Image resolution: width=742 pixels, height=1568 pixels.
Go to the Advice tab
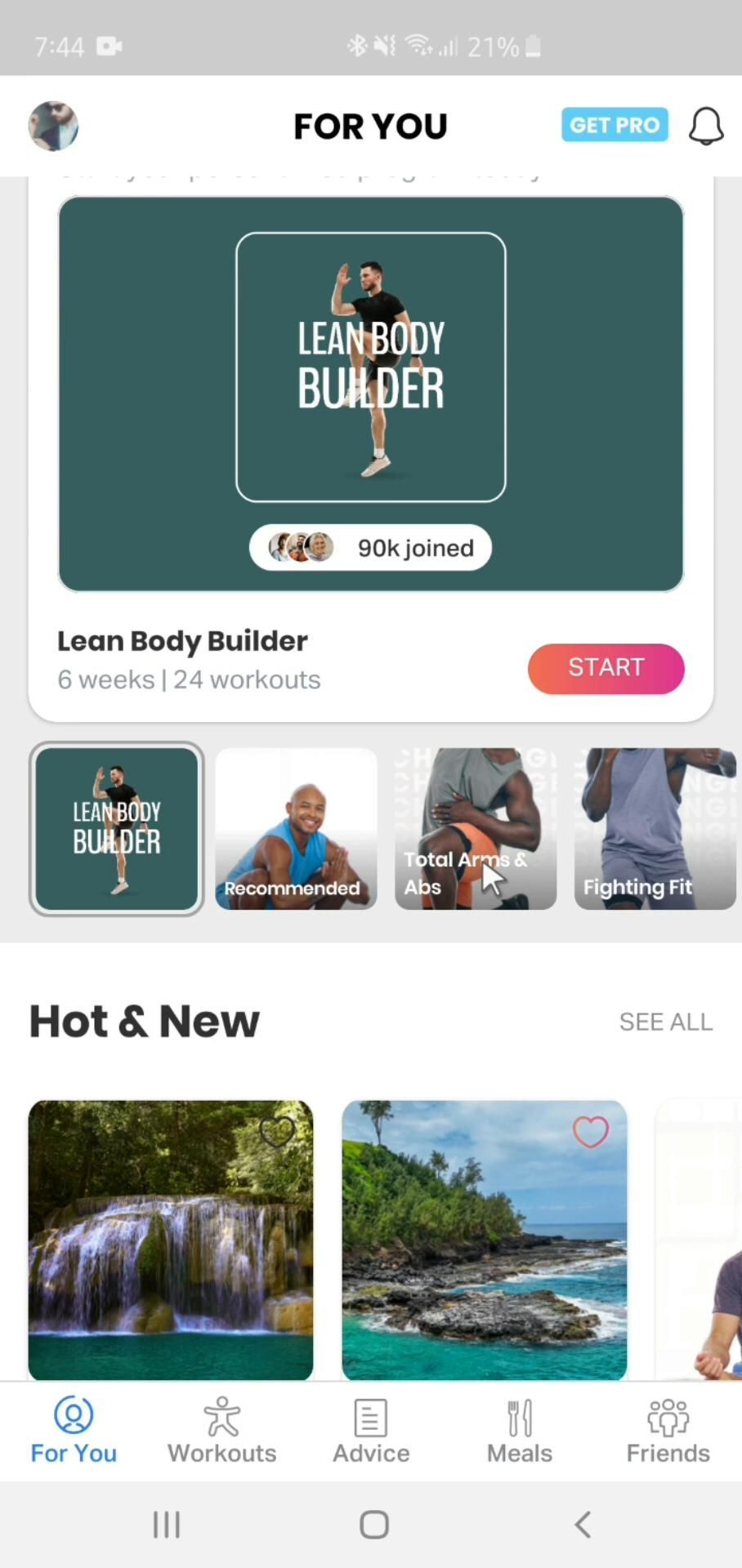pyautogui.click(x=371, y=1431)
